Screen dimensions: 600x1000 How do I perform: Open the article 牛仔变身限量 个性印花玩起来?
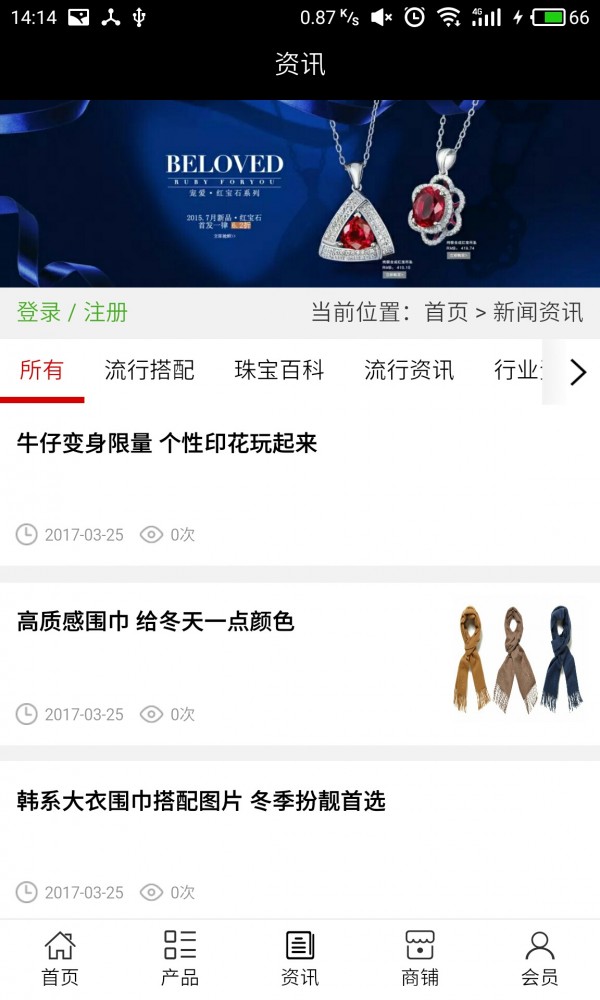click(x=167, y=444)
